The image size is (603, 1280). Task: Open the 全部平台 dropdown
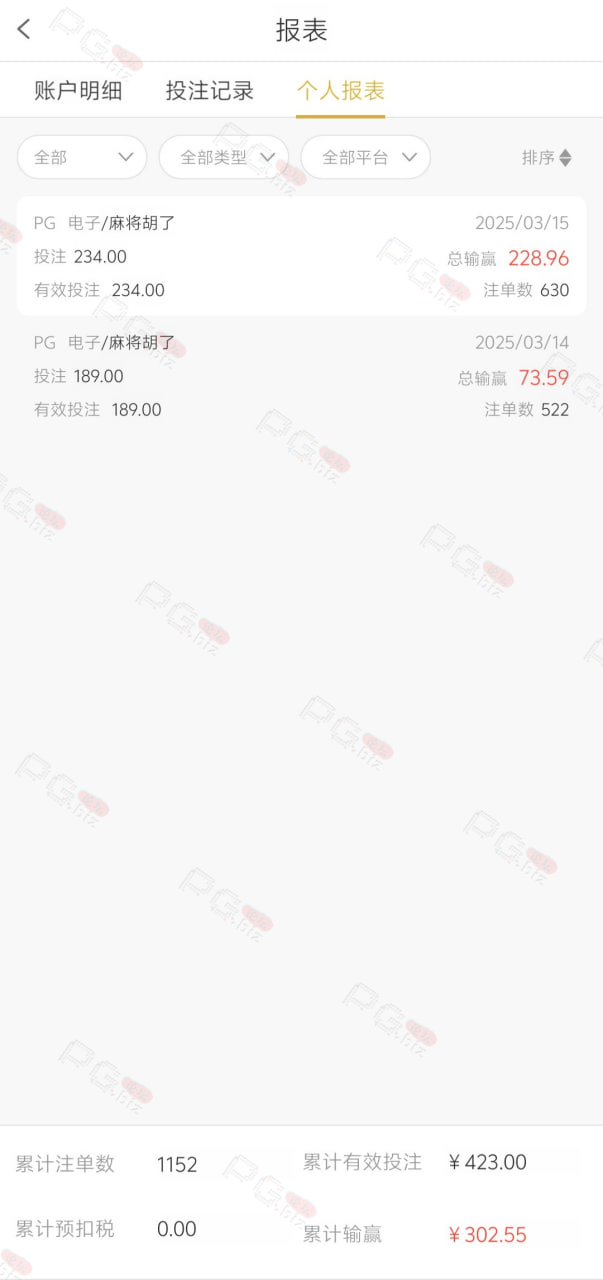tap(366, 157)
